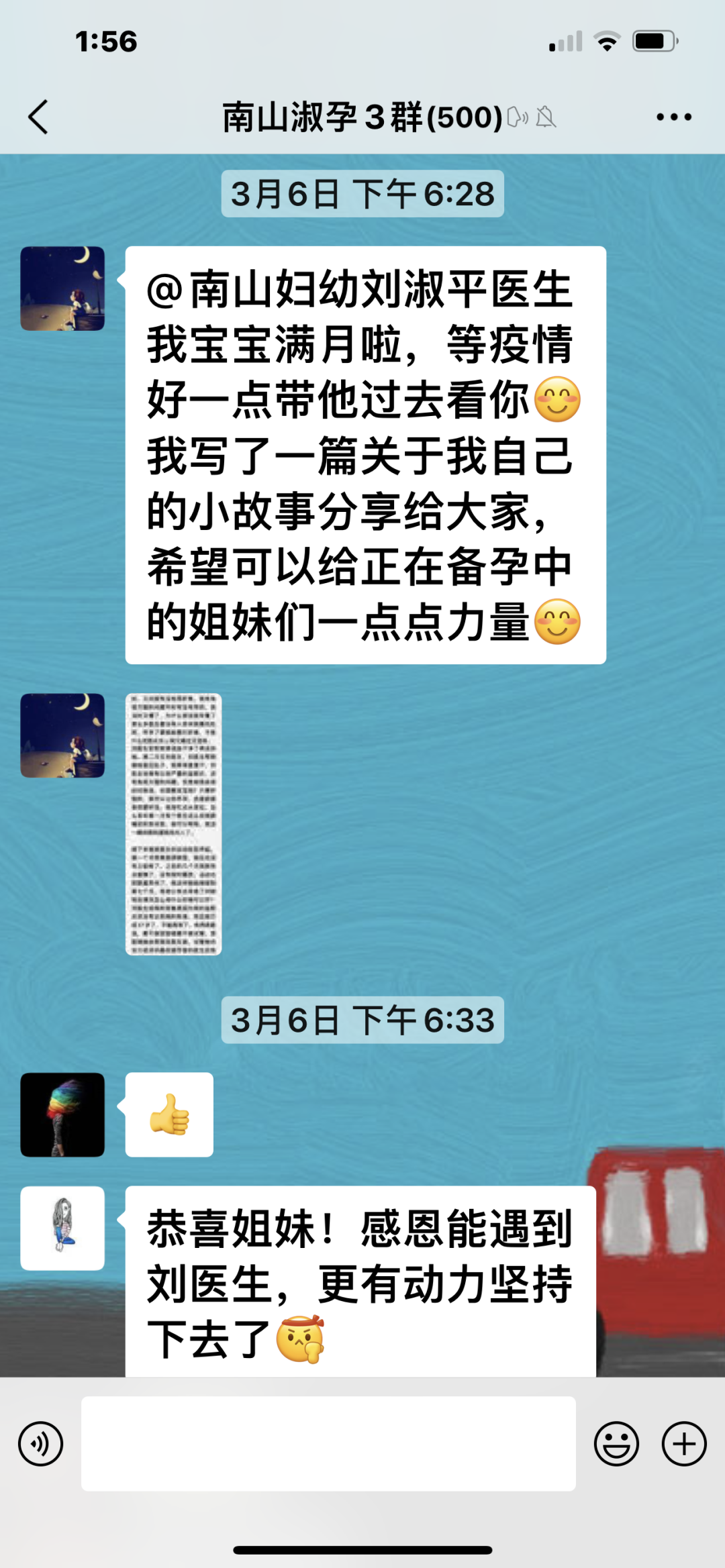Open the emoji sticker panel
725x1568 pixels.
coord(616,1443)
